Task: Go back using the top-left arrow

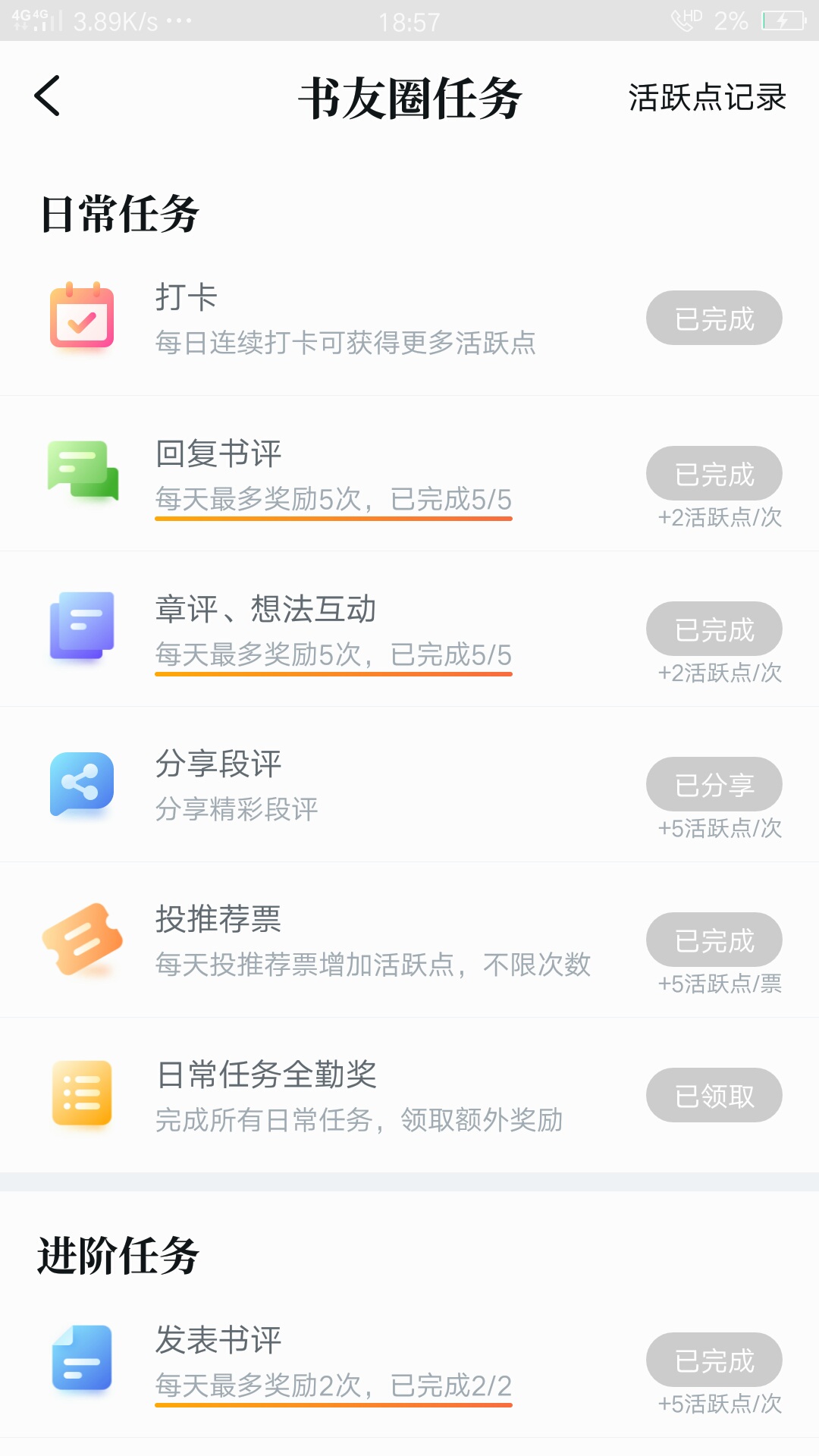Action: 47,96
